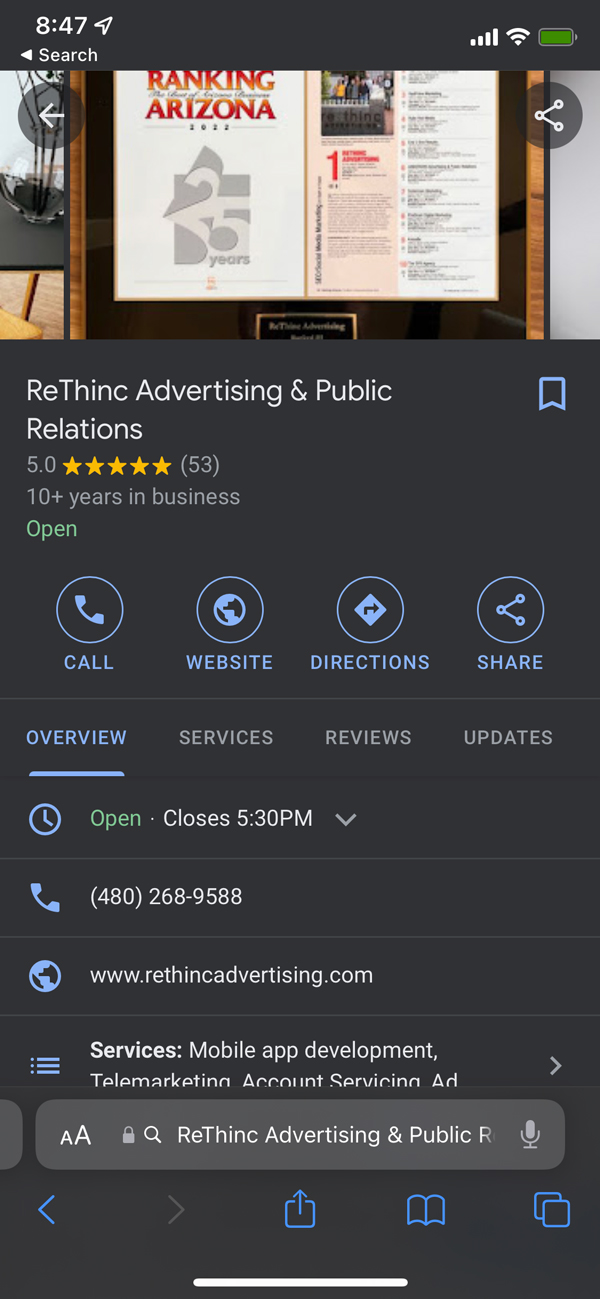The image size is (600, 1299).
Task: Open the Safari tabs overview
Action: pyautogui.click(x=551, y=1211)
